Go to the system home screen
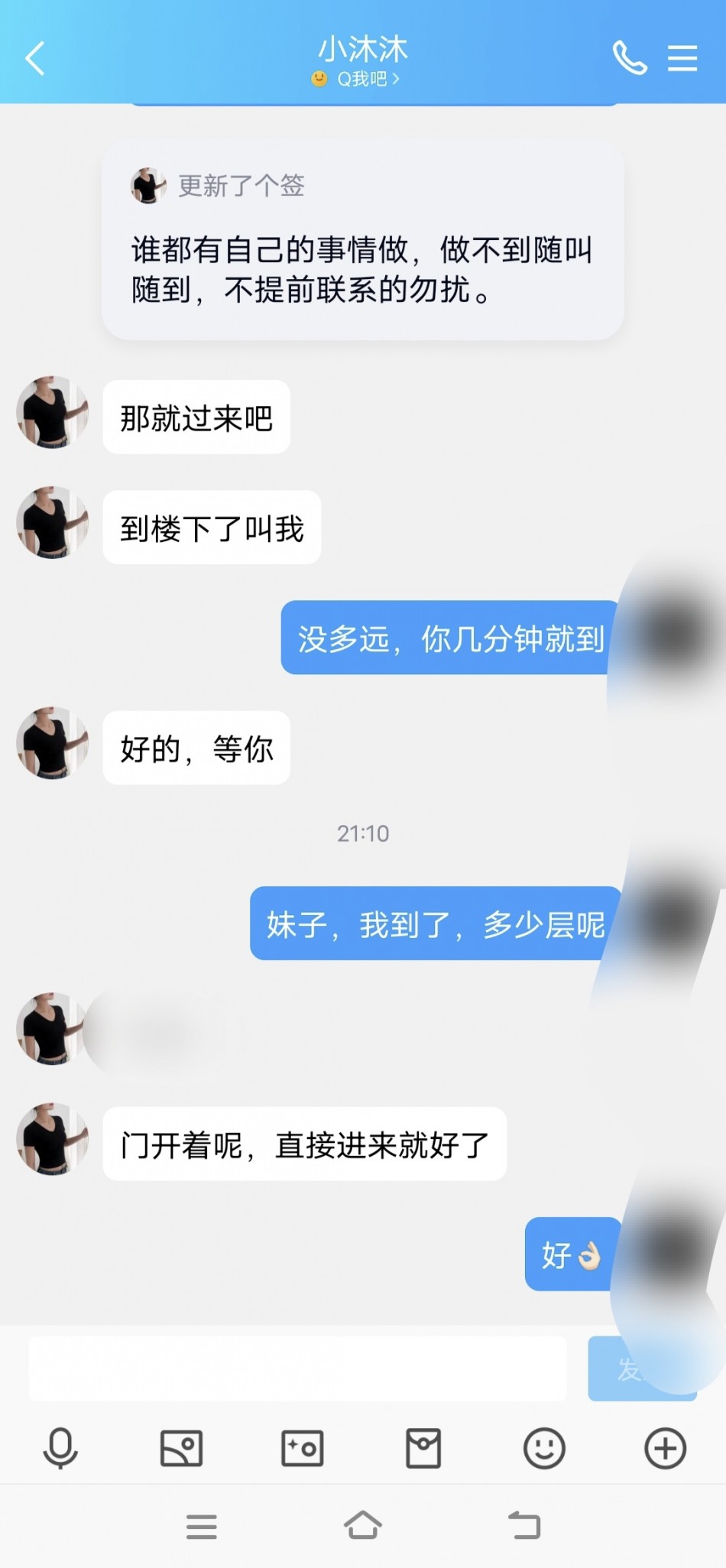 click(x=362, y=1526)
